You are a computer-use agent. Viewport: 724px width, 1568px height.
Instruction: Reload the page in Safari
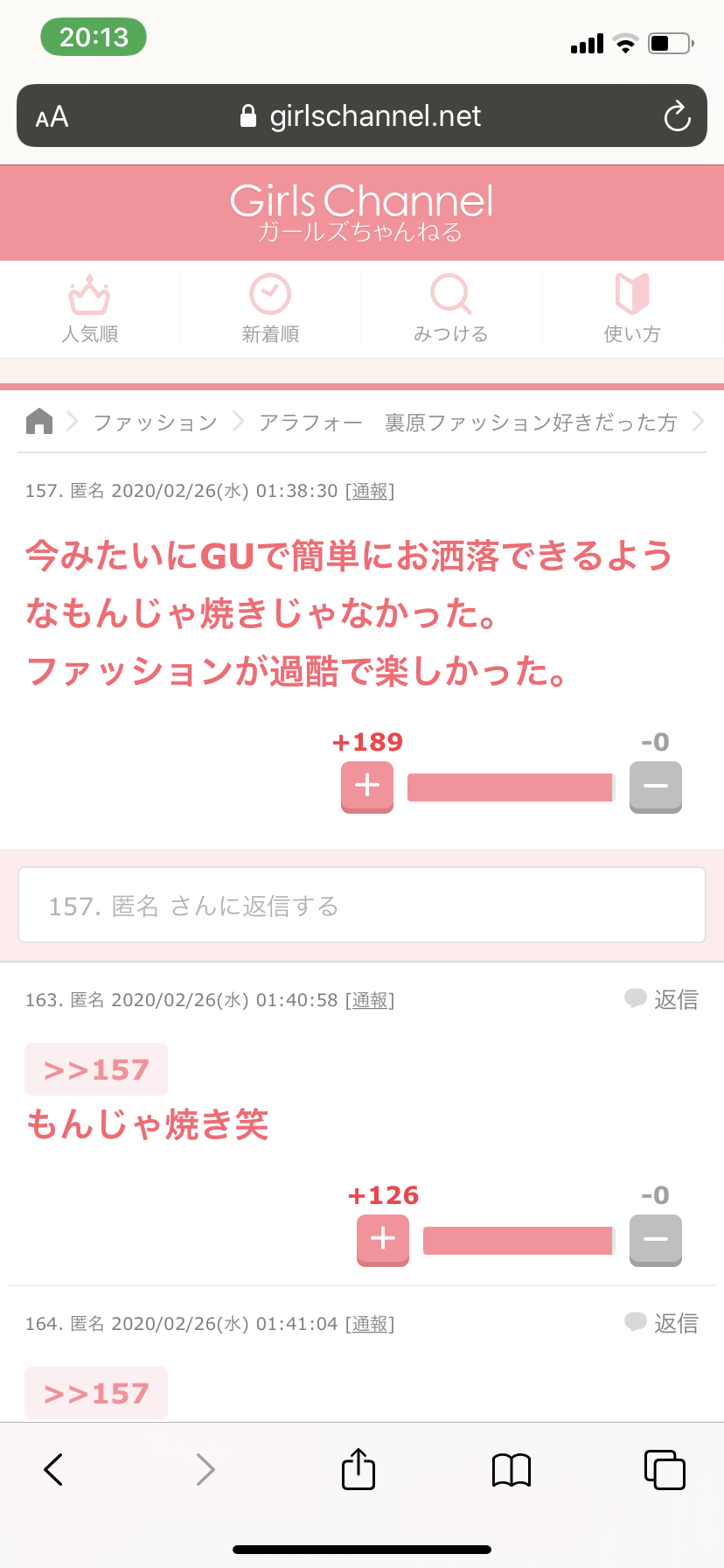pyautogui.click(x=677, y=116)
